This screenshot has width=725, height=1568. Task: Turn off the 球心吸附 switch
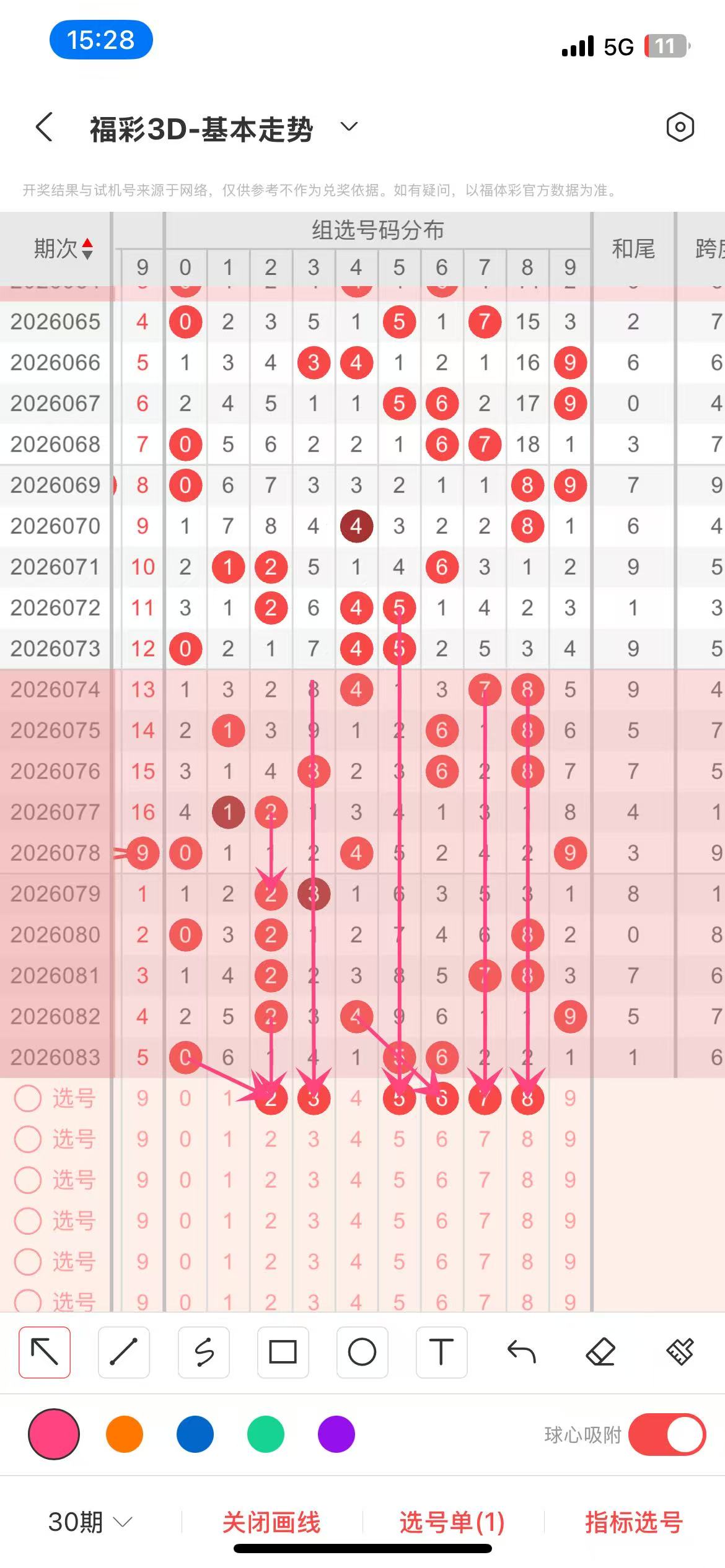pyautogui.click(x=667, y=1434)
